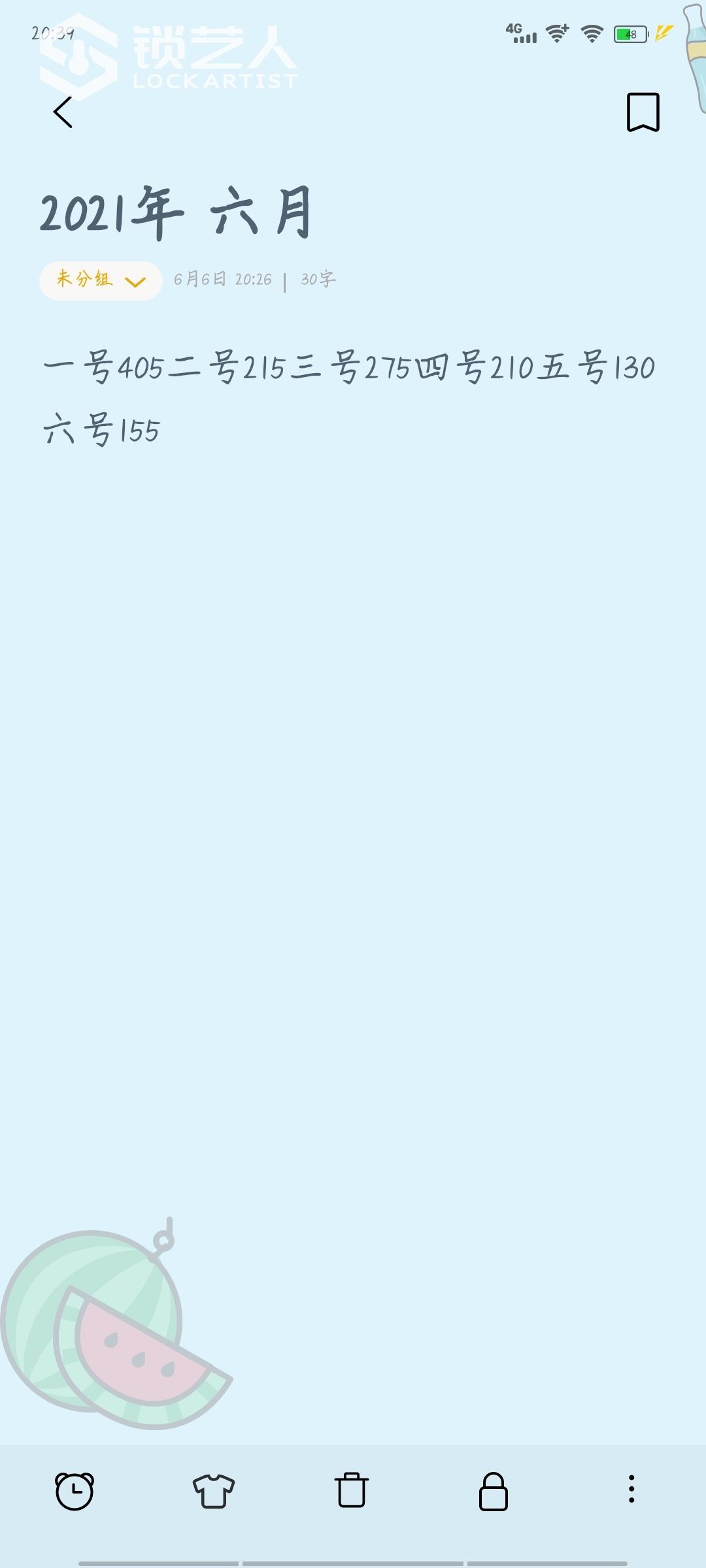Image resolution: width=706 pixels, height=1568 pixels.
Task: Delete this note with the trash icon
Action: (x=352, y=1490)
